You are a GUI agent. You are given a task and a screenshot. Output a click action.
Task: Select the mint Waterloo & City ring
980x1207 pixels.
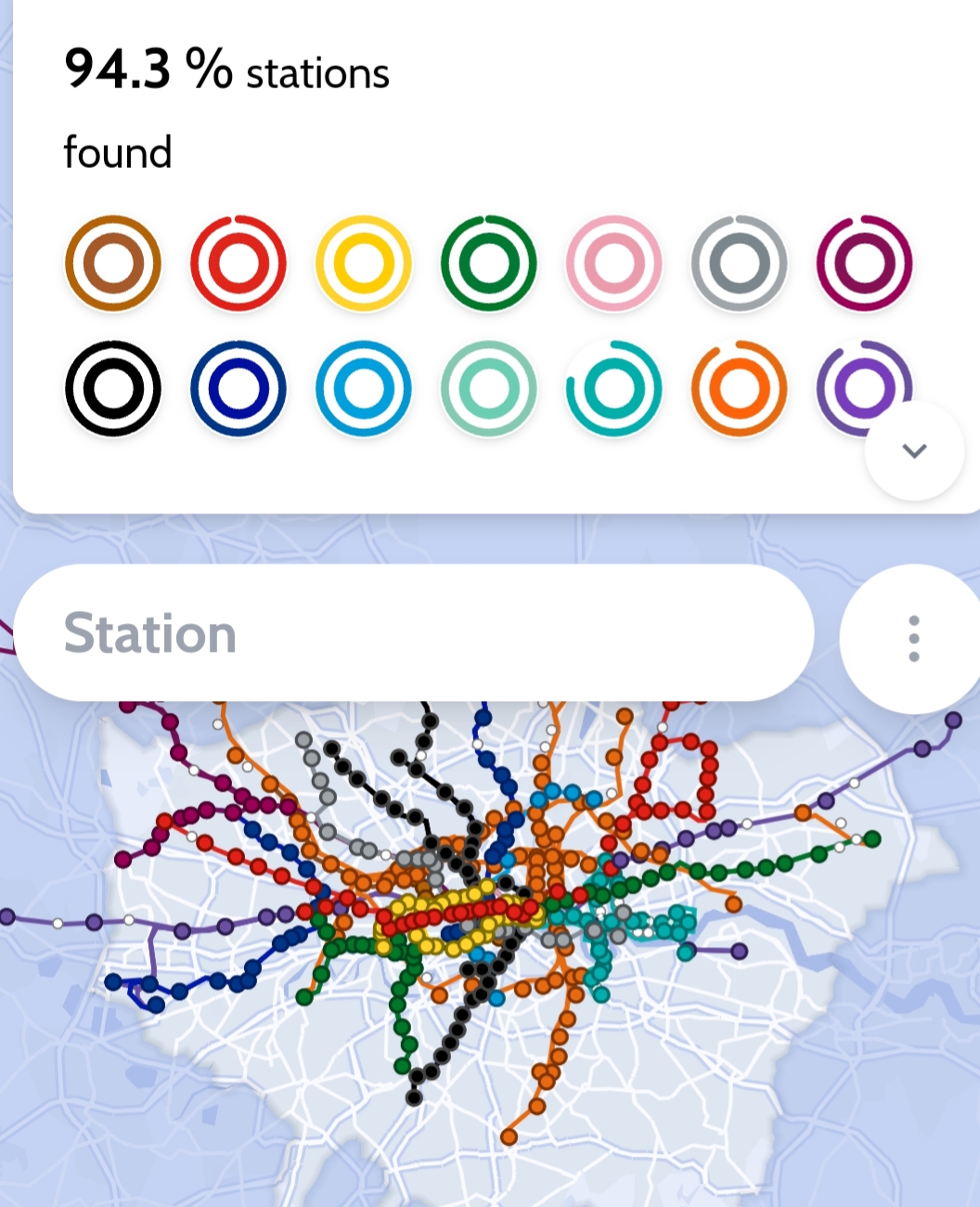[x=489, y=388]
